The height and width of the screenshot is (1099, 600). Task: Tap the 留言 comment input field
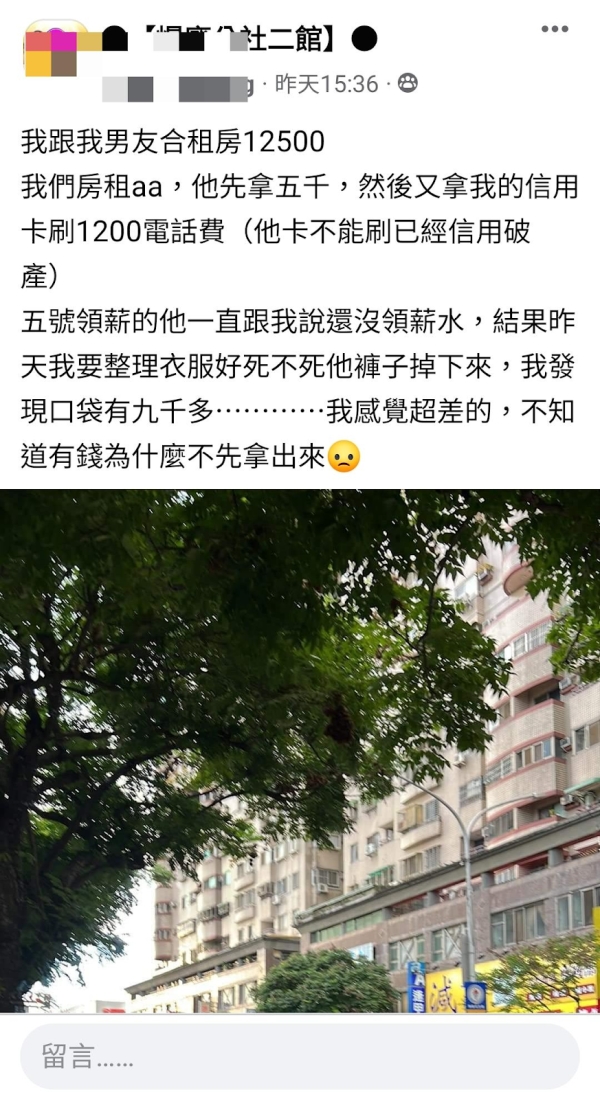click(299, 1057)
